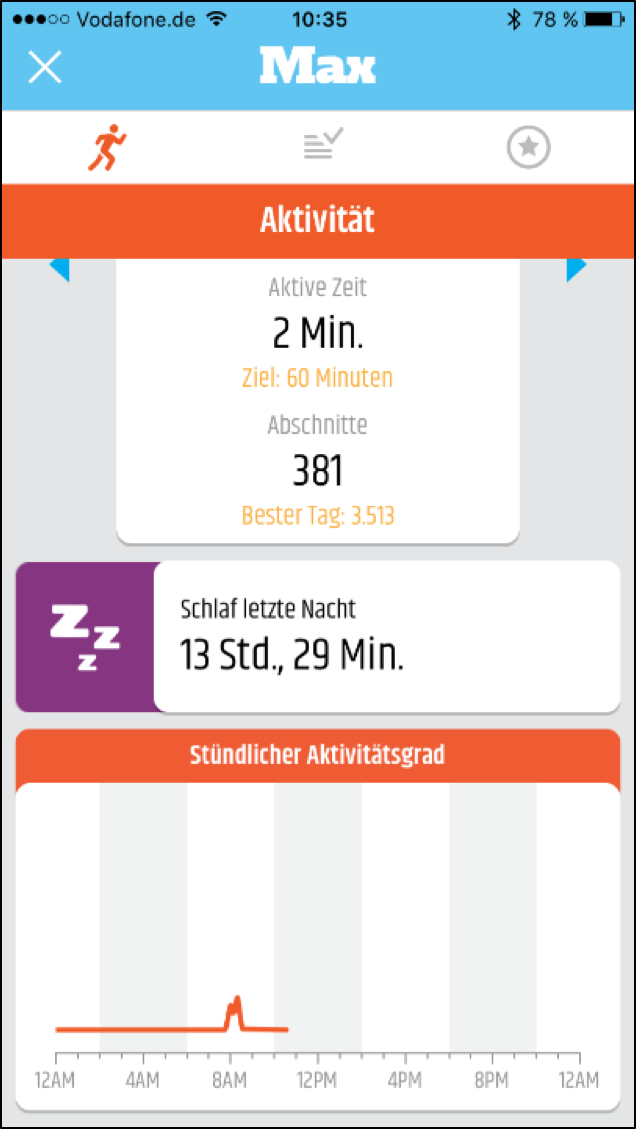Open the checklist tab
Viewport: 636px width, 1129px height.
pos(322,147)
